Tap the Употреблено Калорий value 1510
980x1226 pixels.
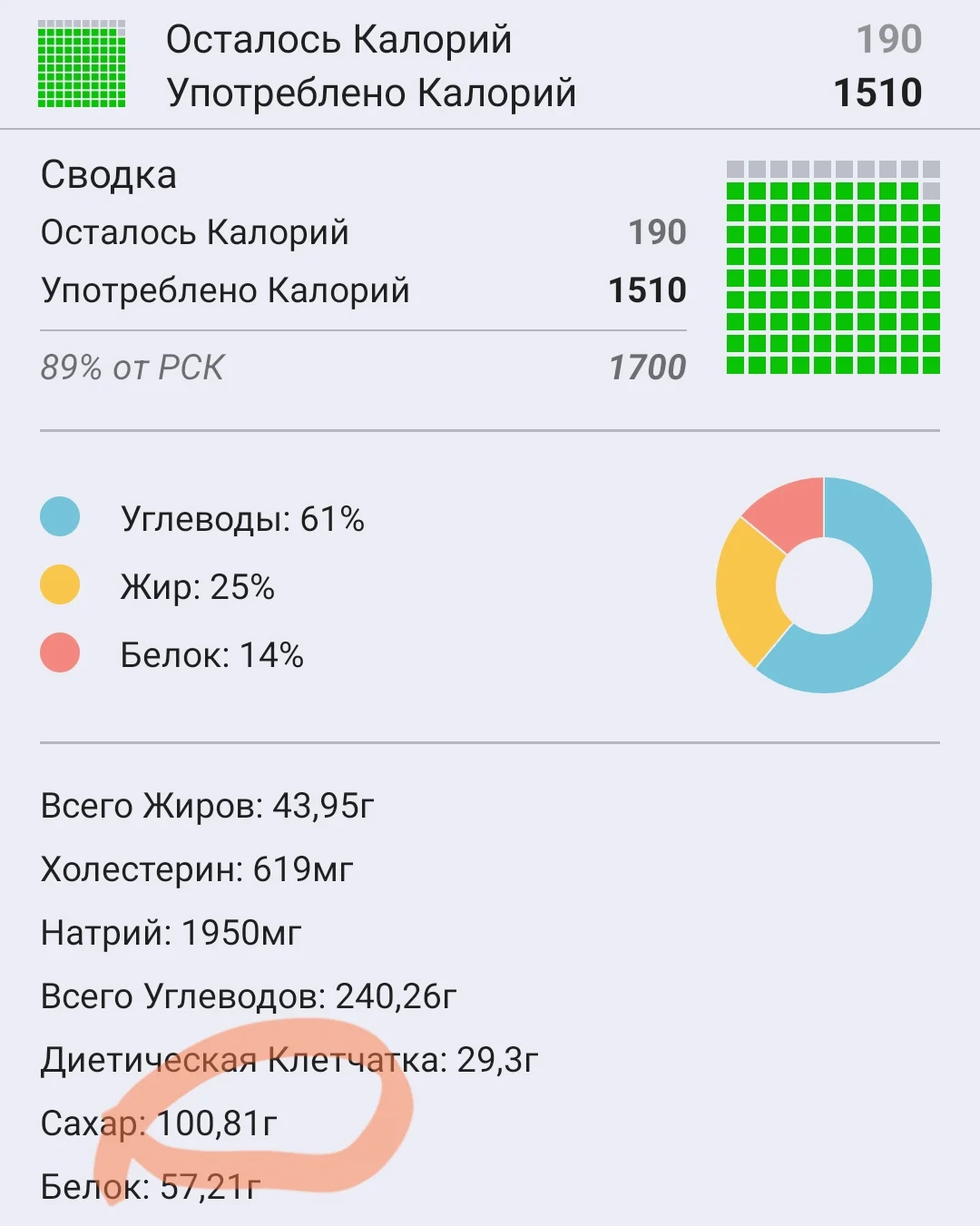pyautogui.click(x=646, y=290)
